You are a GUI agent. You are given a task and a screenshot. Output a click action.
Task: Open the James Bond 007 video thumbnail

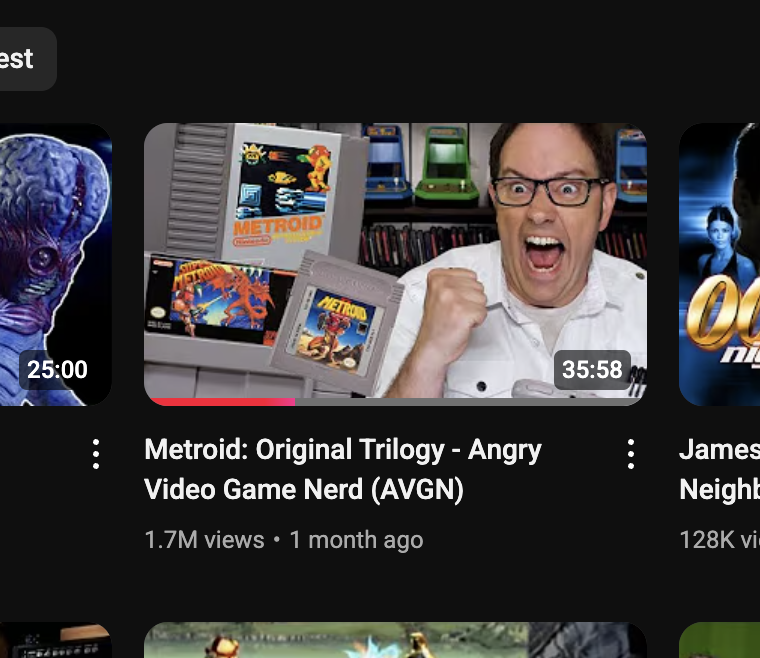point(720,263)
